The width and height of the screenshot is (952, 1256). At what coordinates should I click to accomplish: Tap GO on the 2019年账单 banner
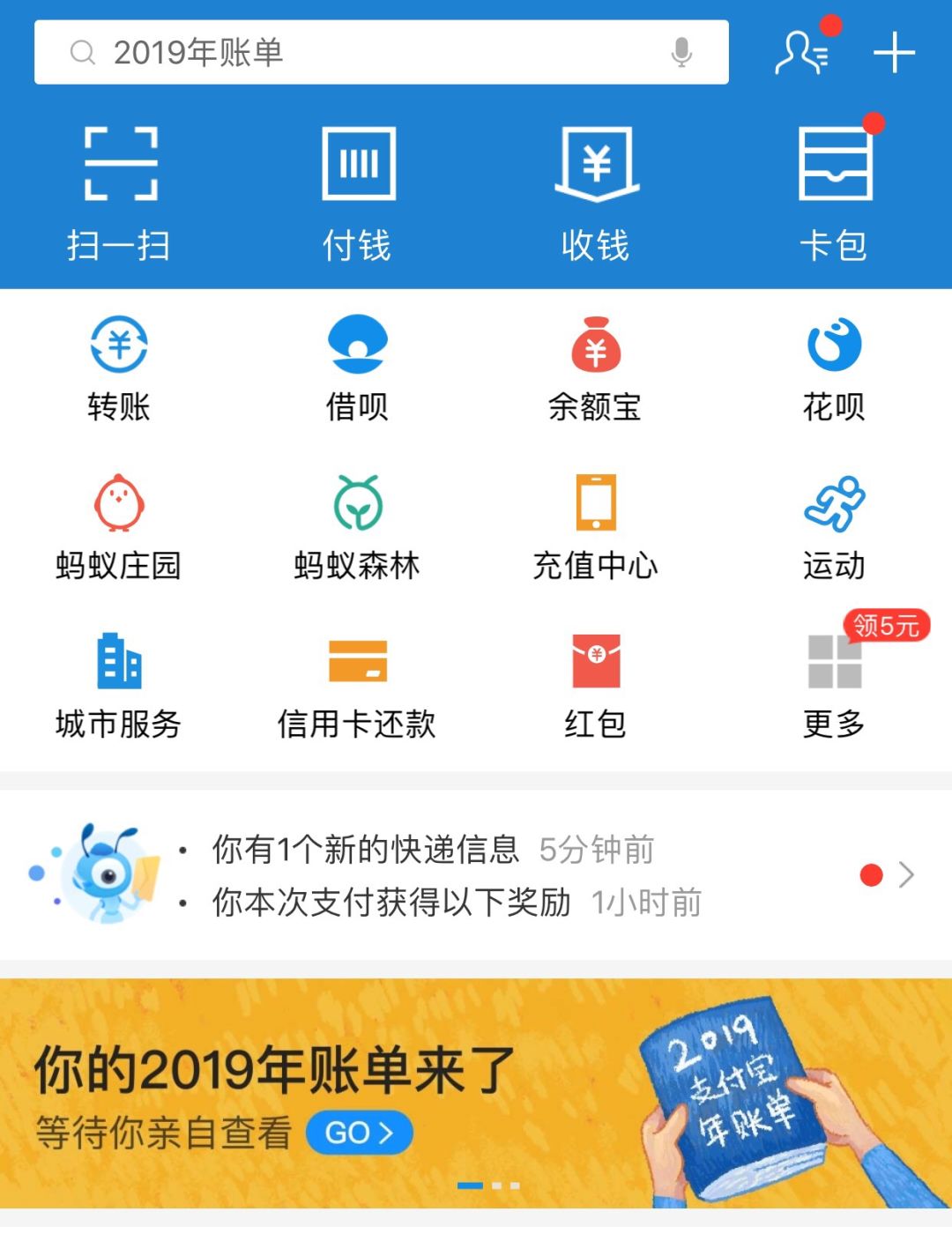[360, 1133]
